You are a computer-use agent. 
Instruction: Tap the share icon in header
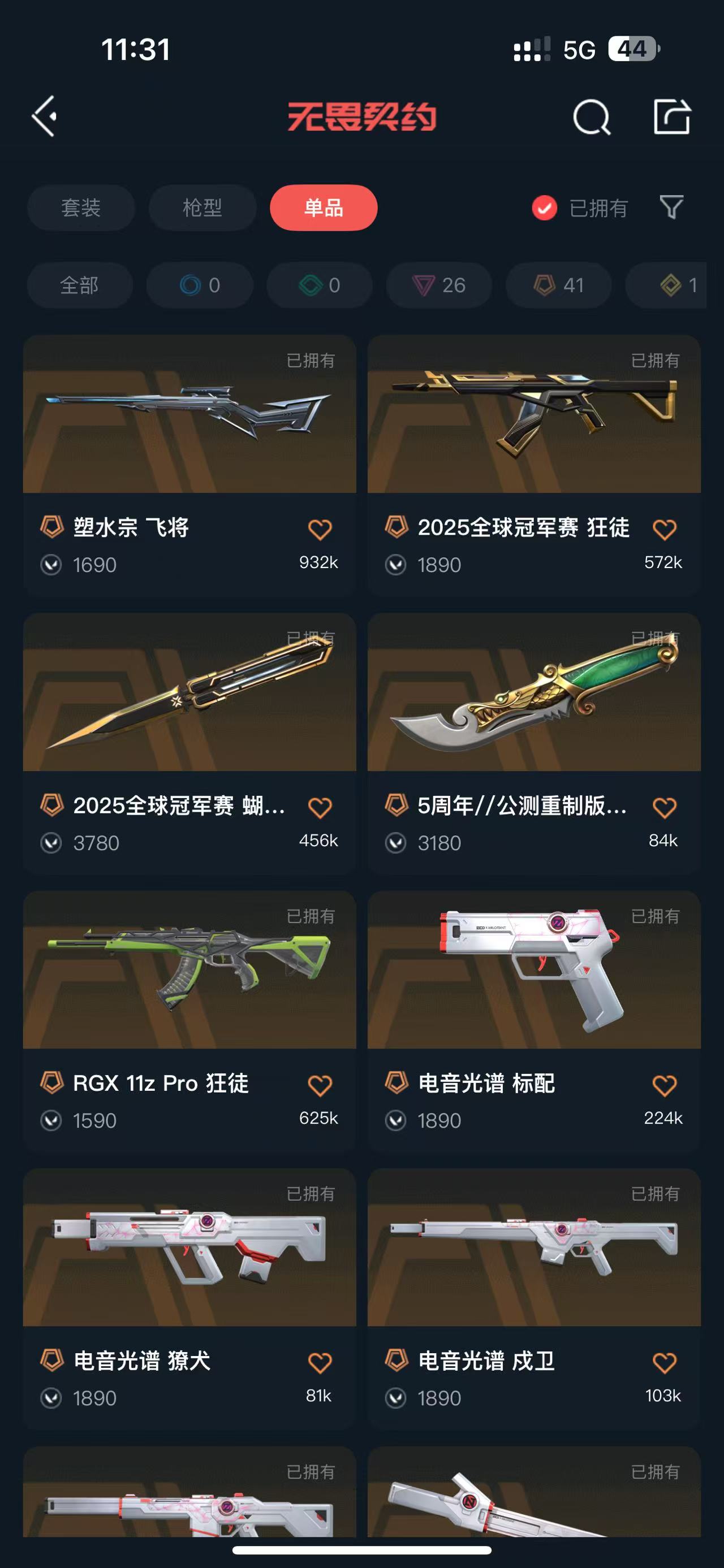[671, 116]
